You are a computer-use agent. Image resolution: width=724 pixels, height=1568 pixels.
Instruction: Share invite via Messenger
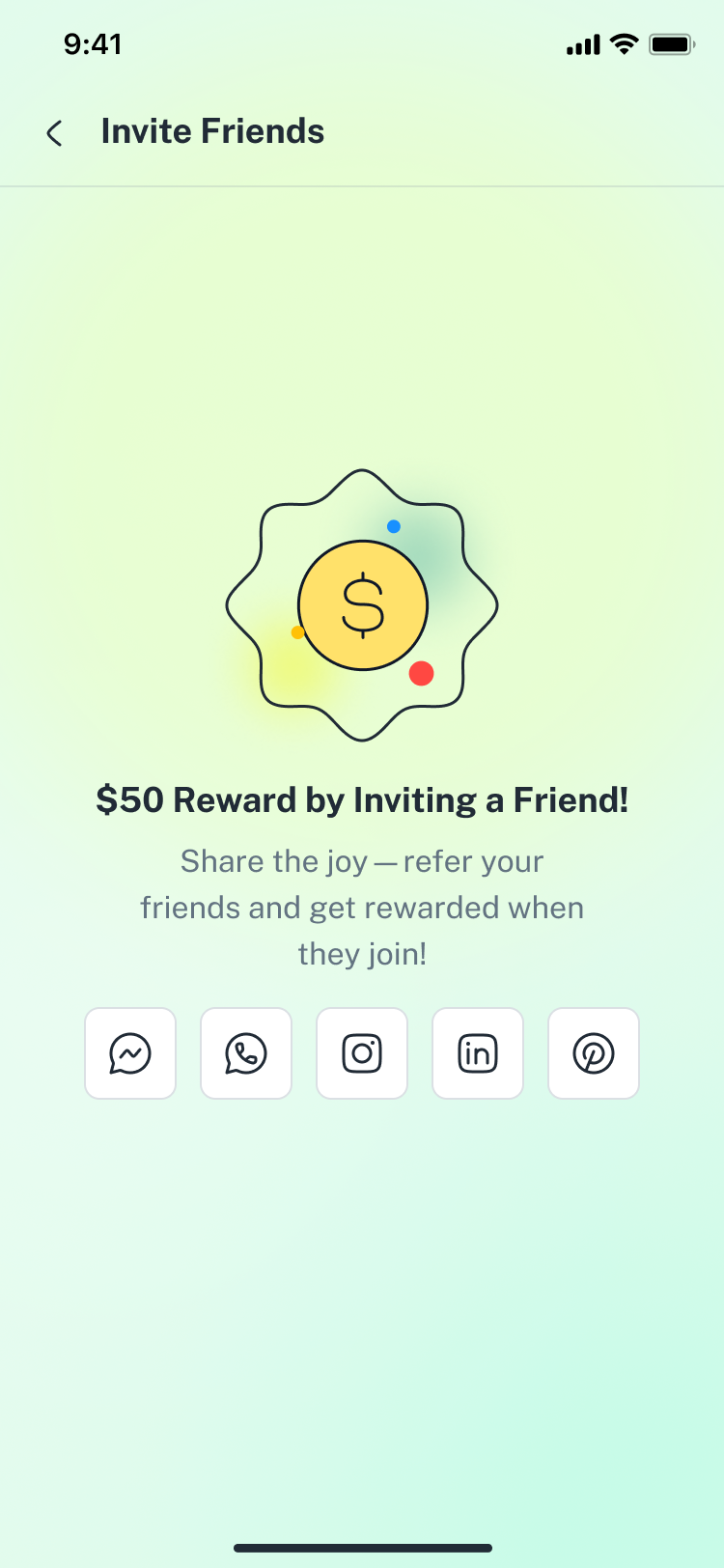130,1053
